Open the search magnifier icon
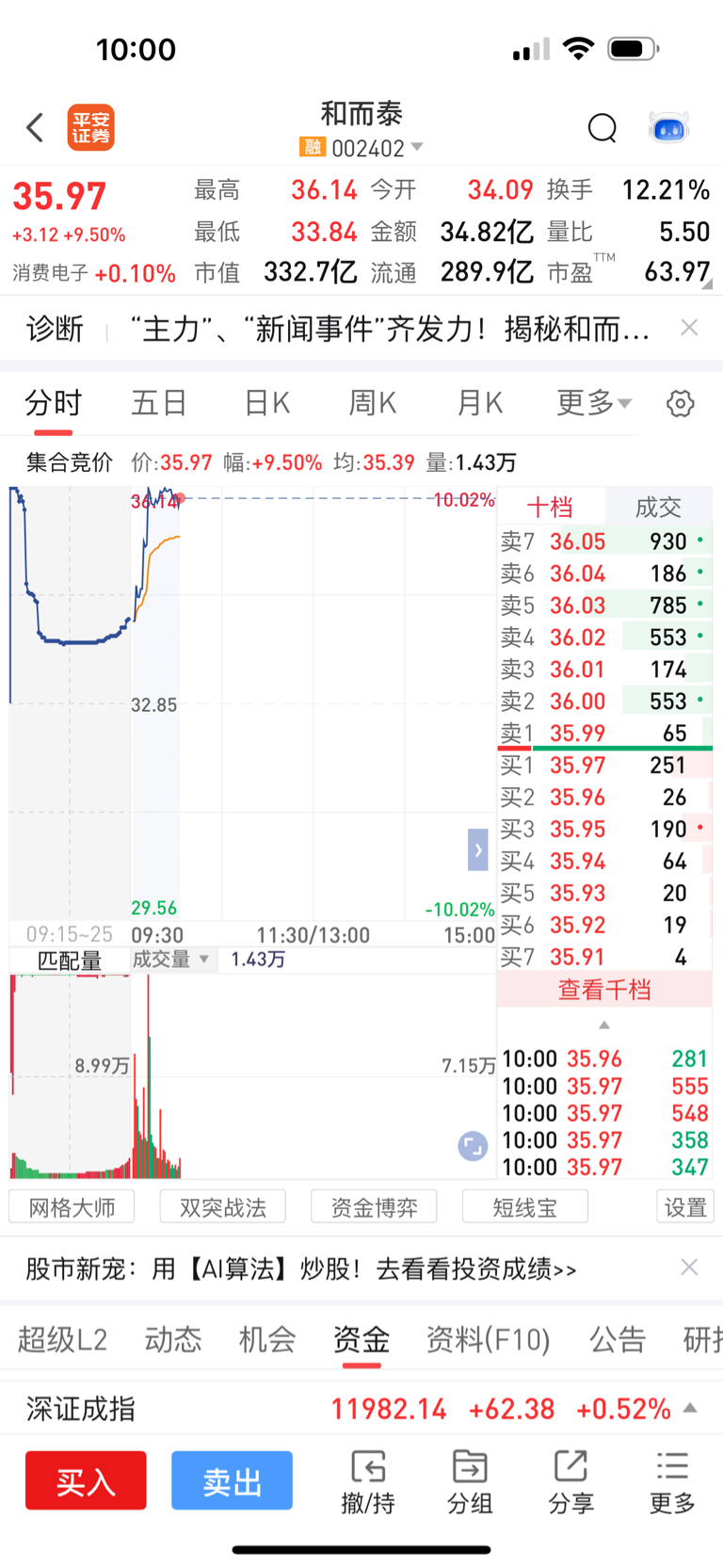Image resolution: width=723 pixels, height=1568 pixels. [x=602, y=127]
